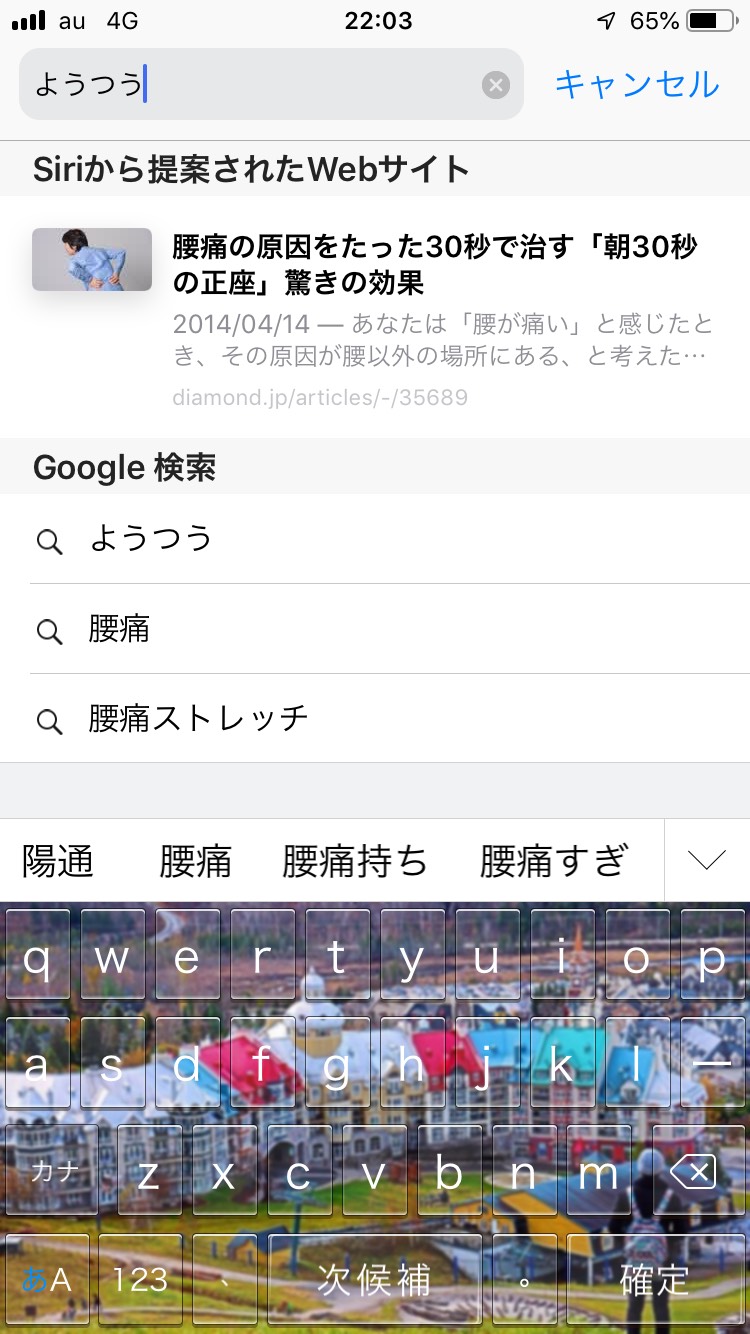Image resolution: width=750 pixels, height=1334 pixels.
Task: Choose the 腰痛ストレッチ search suggestion
Action: click(375, 719)
